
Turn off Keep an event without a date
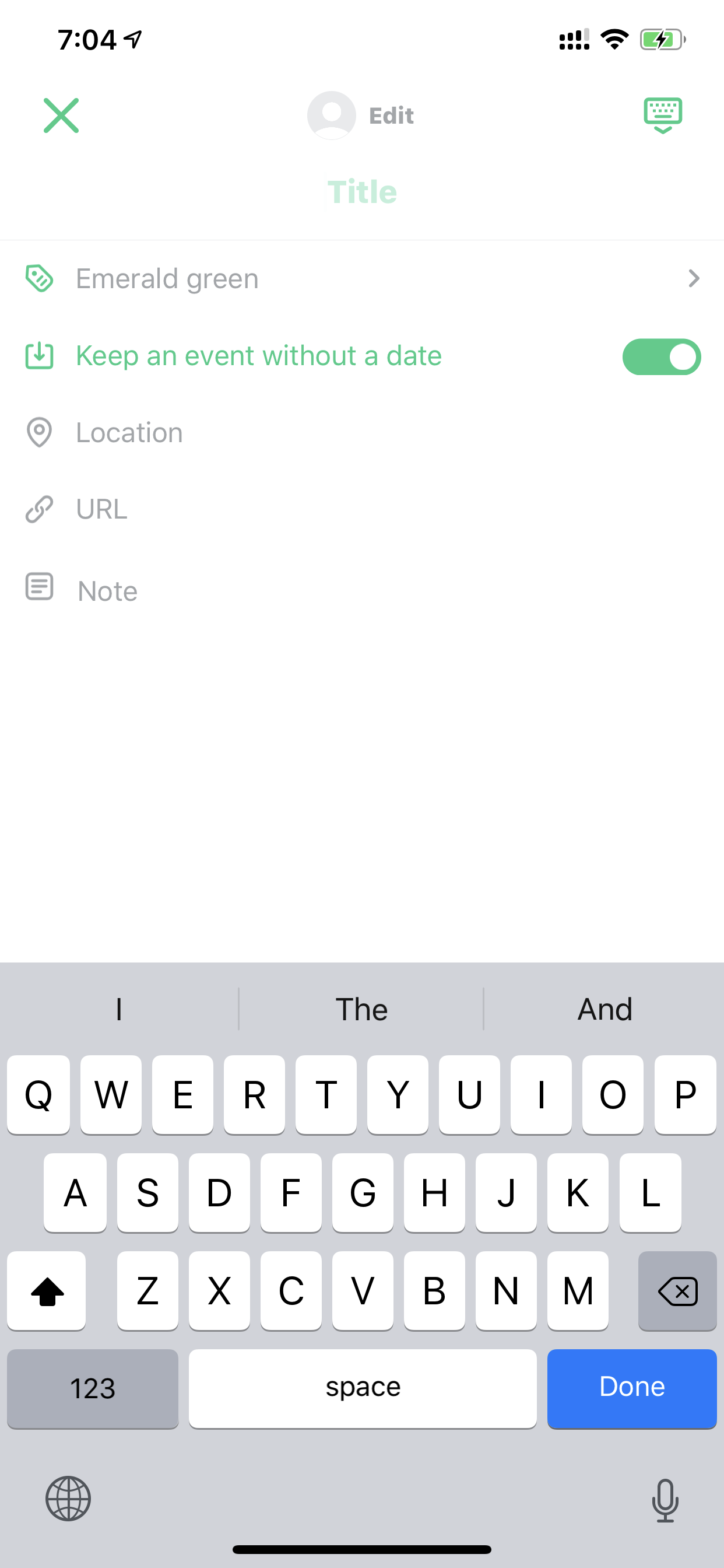[x=661, y=356]
